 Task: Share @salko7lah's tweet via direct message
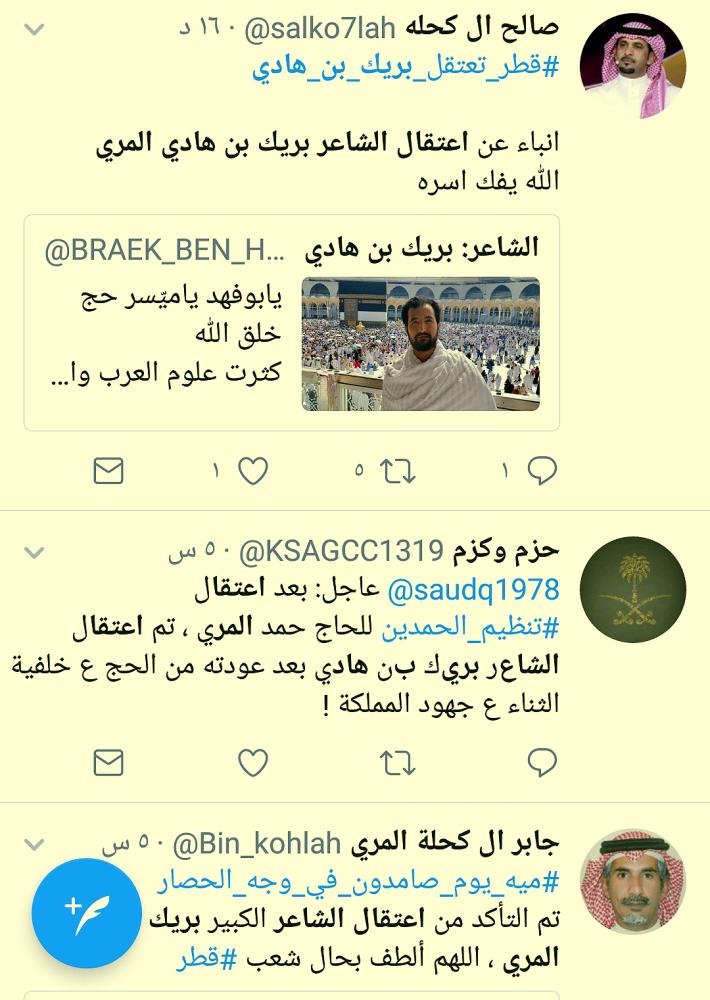(108, 470)
